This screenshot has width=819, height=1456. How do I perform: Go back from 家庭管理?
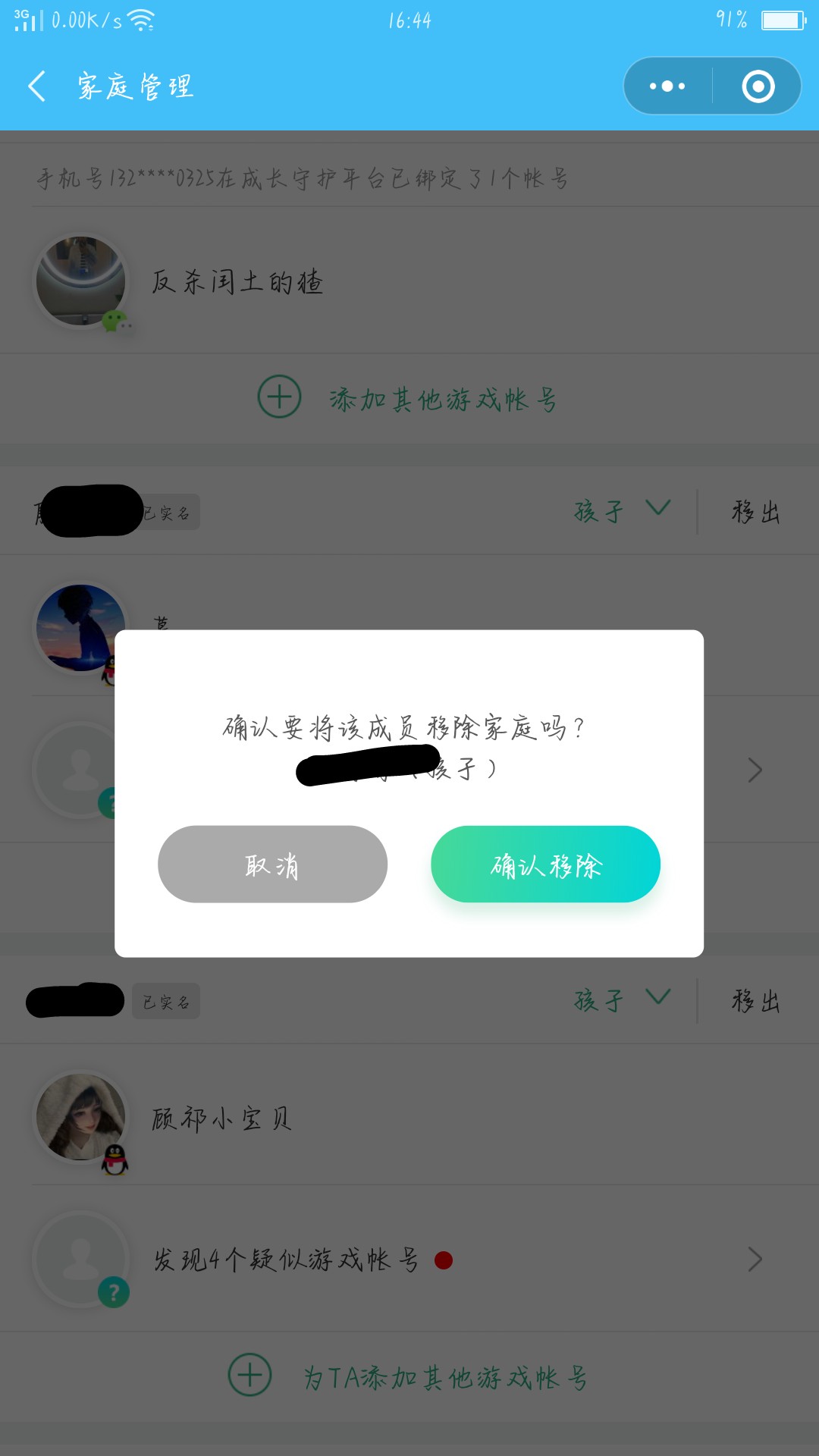36,86
